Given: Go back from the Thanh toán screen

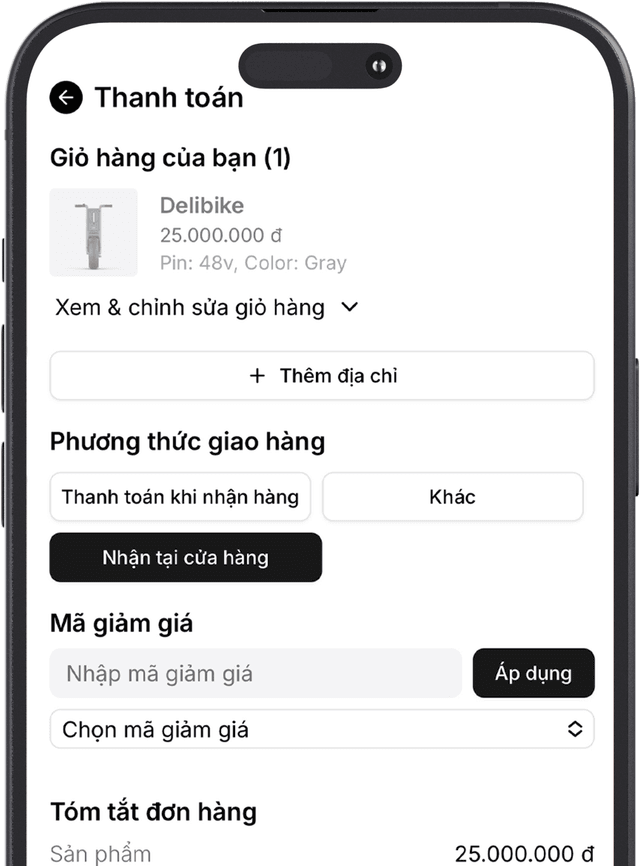Looking at the screenshot, I should (66, 97).
